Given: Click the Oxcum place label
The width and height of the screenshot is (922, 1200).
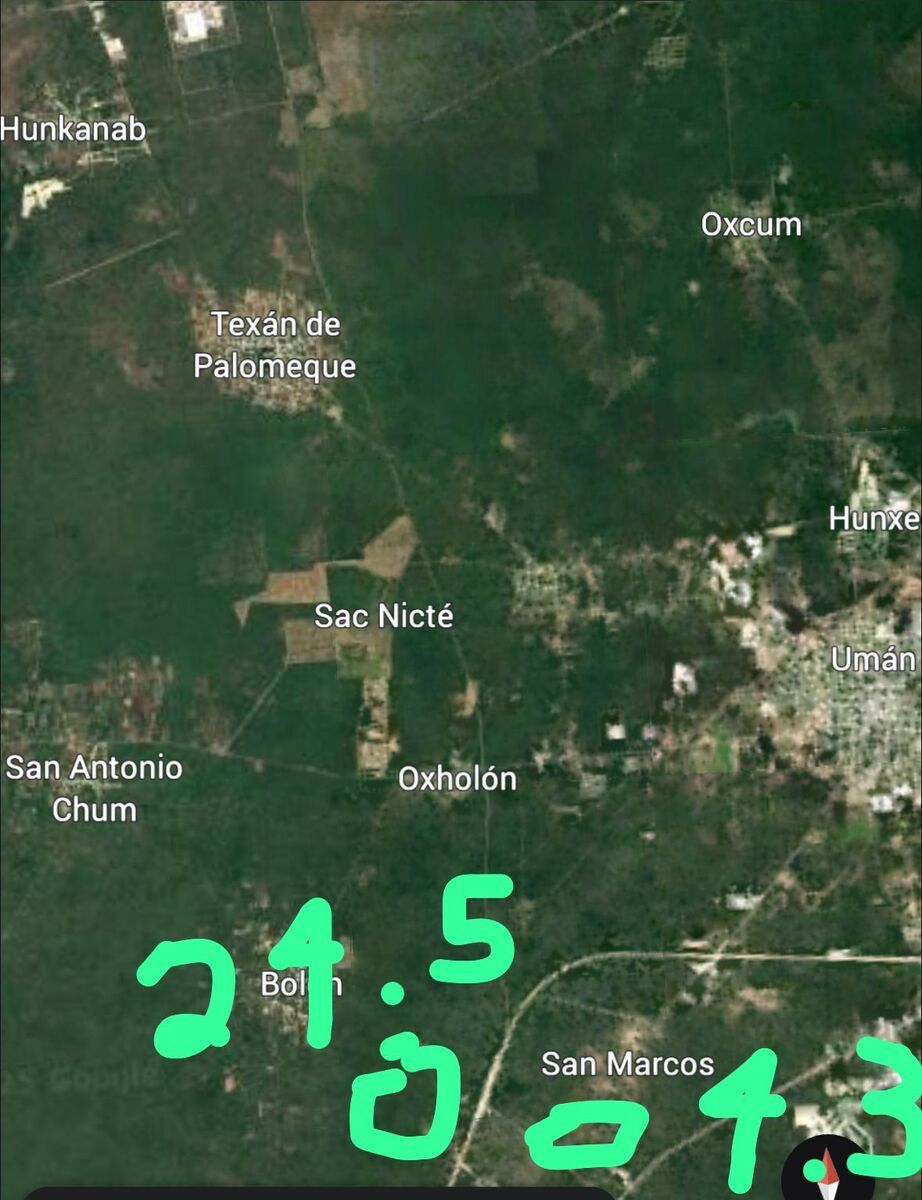Looking at the screenshot, I should [751, 224].
